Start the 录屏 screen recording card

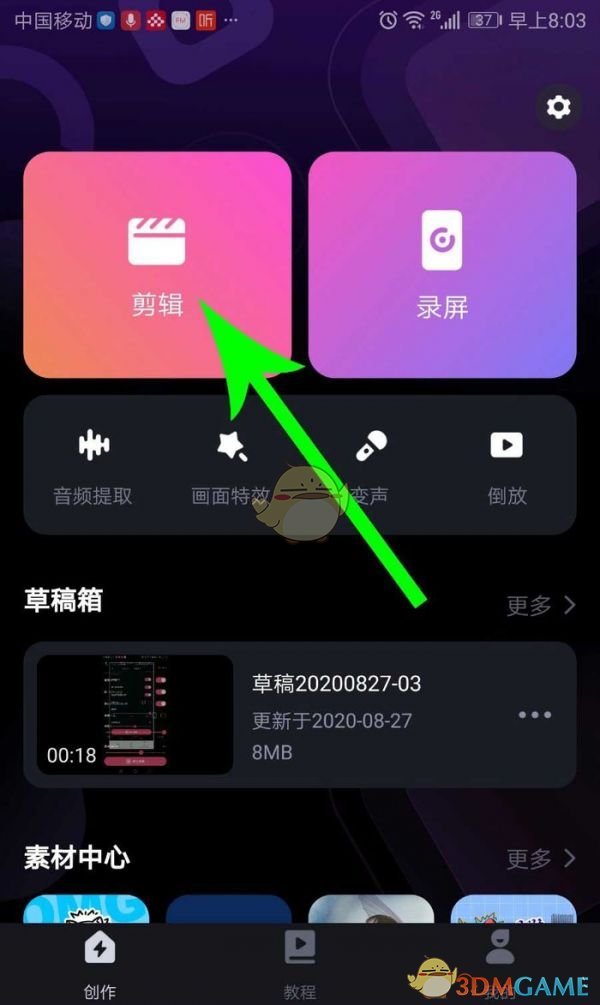tap(442, 265)
